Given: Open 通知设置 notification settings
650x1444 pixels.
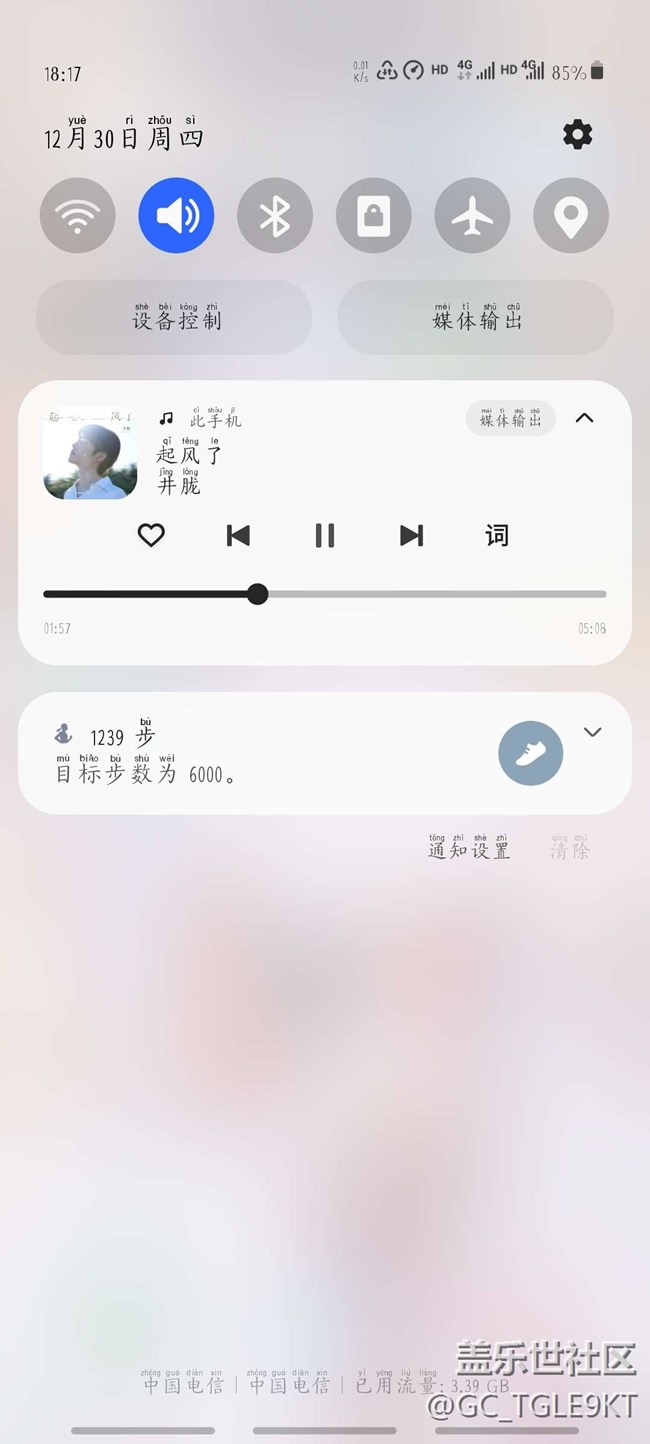Looking at the screenshot, I should click(469, 850).
